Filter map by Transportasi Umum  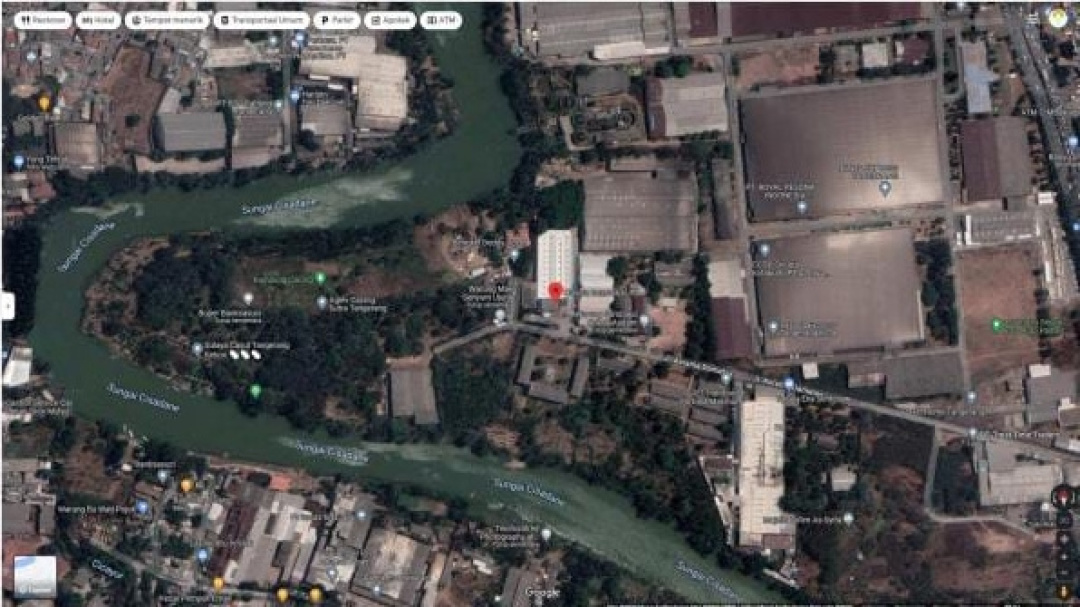point(261,20)
